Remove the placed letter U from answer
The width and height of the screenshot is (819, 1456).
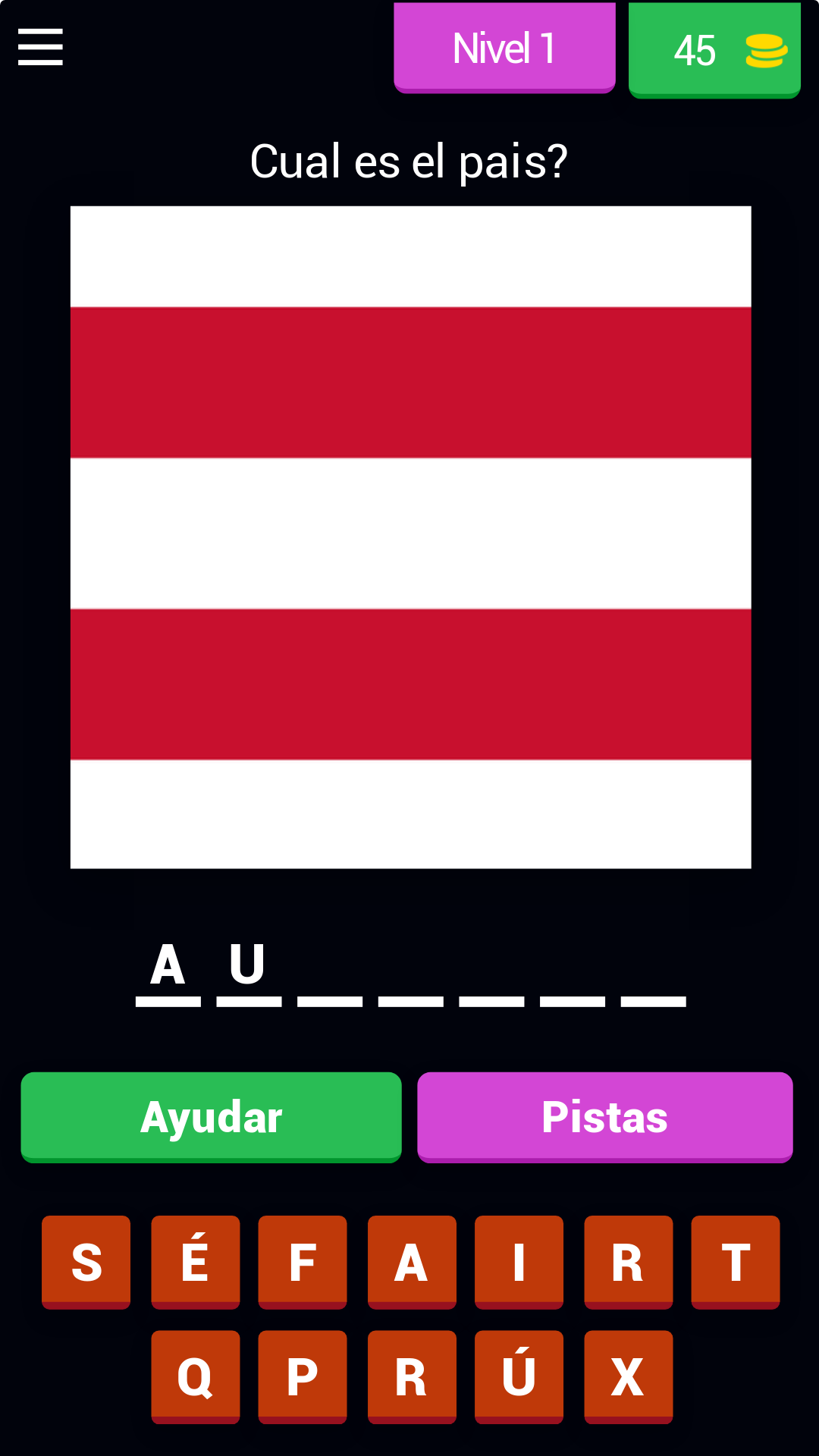click(x=249, y=971)
